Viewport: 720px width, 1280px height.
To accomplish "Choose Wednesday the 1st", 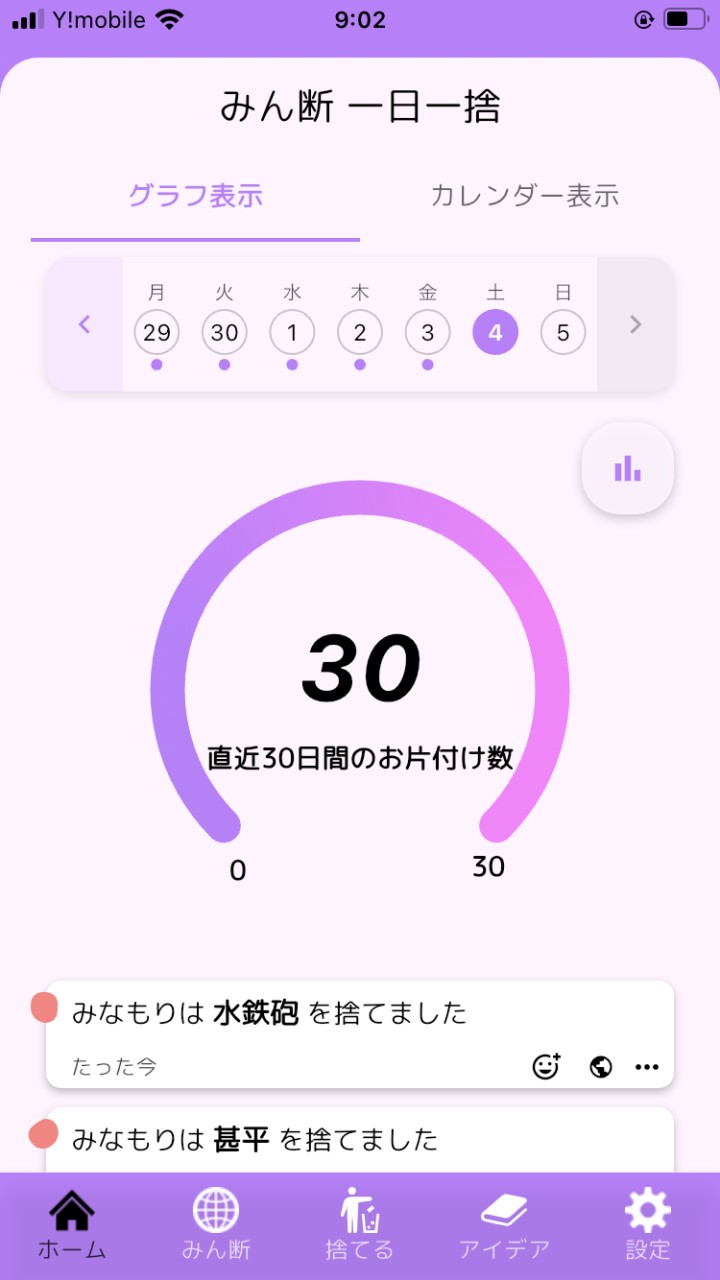I will coord(292,333).
